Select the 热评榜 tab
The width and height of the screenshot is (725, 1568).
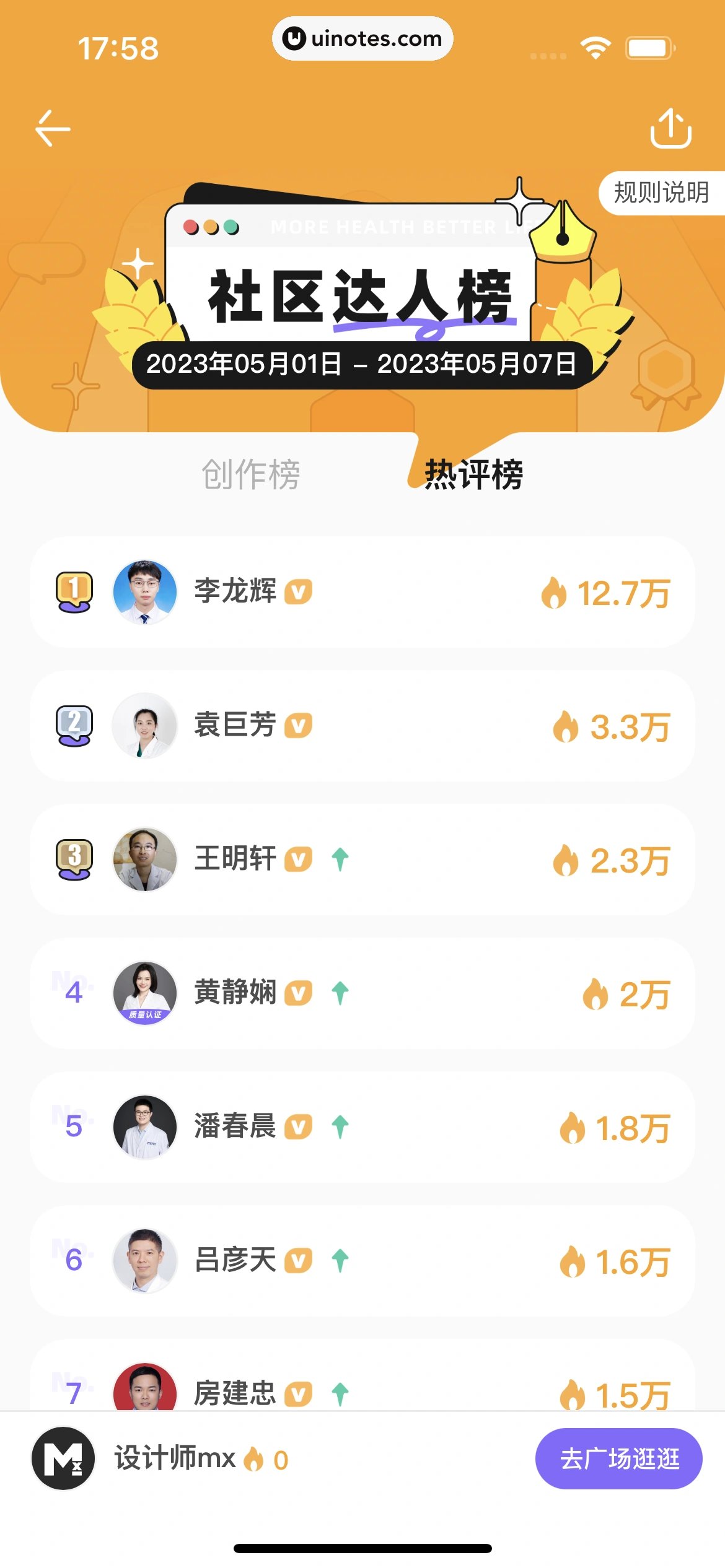(473, 474)
